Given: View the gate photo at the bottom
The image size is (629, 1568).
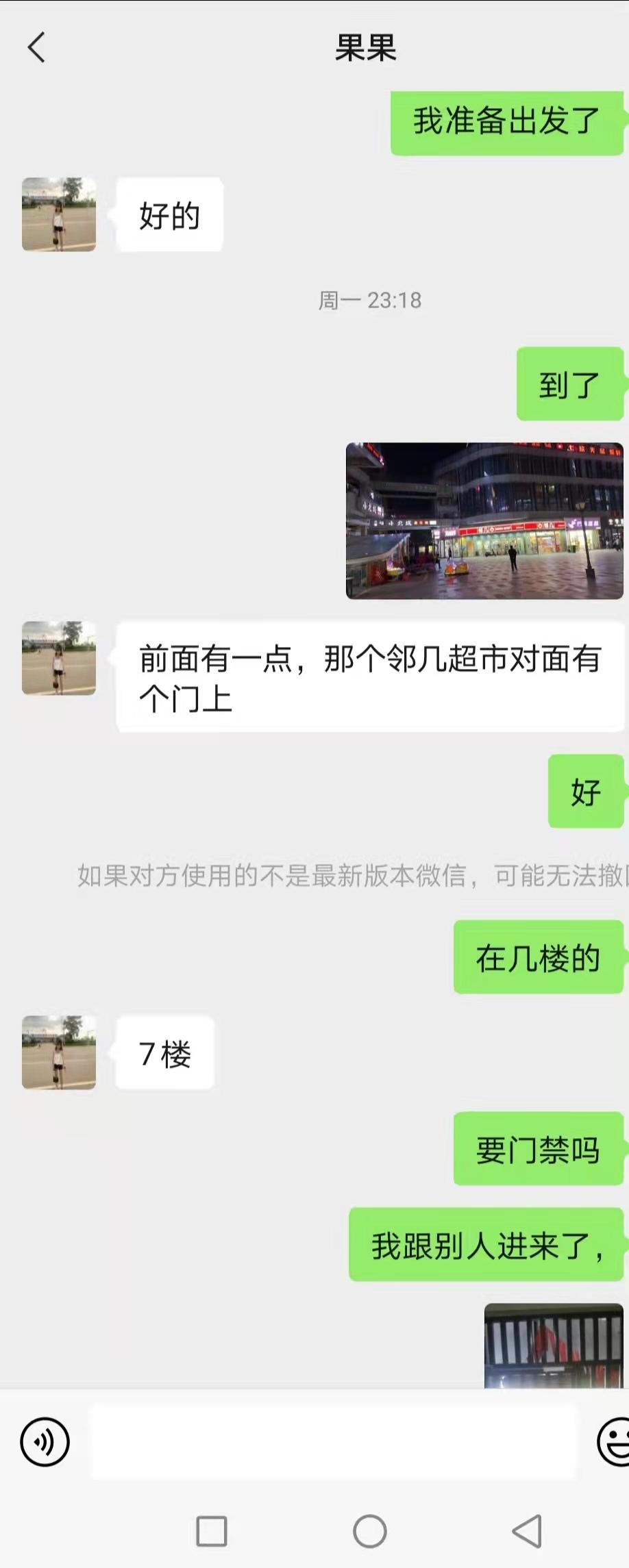Looking at the screenshot, I should (x=554, y=1345).
